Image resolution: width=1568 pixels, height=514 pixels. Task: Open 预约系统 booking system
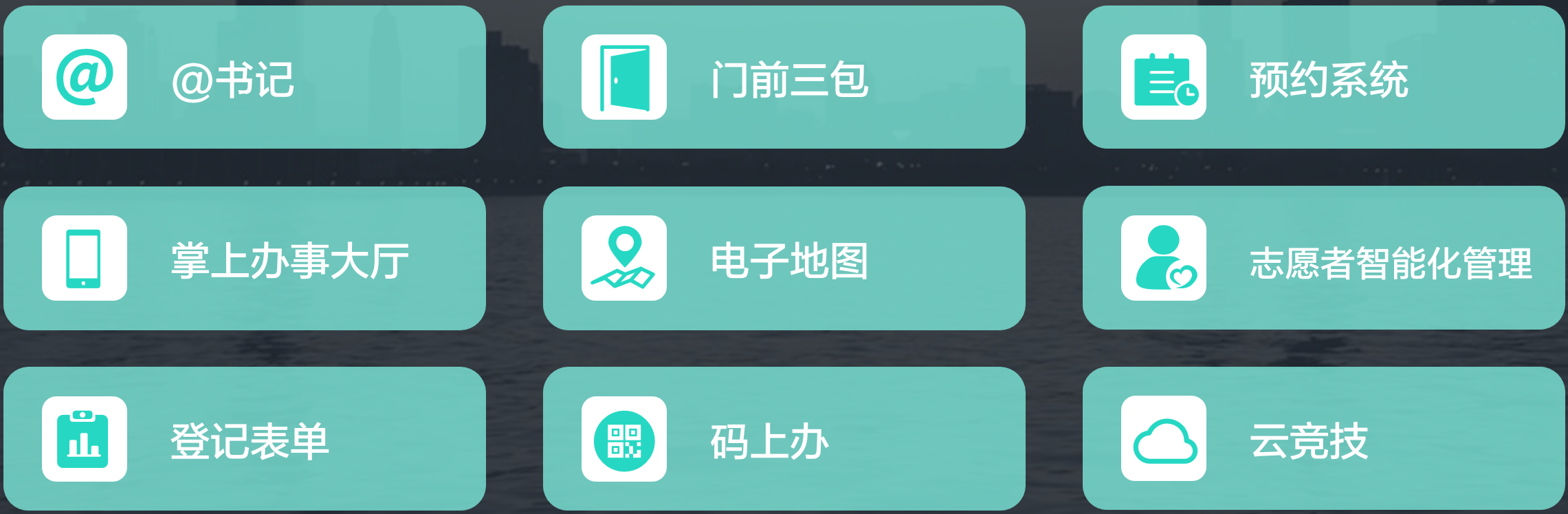pyautogui.click(x=1323, y=77)
